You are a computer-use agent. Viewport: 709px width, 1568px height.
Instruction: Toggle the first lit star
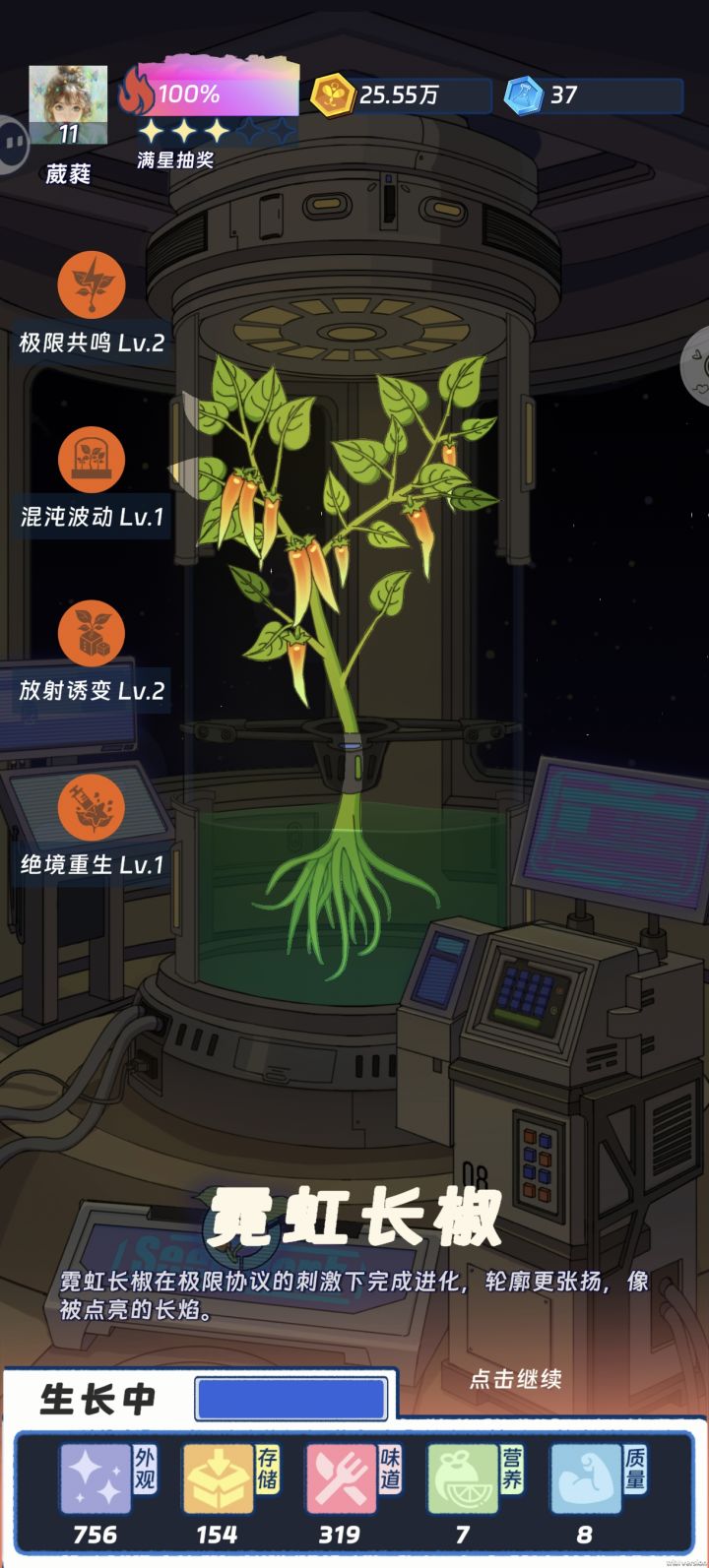pos(150,128)
